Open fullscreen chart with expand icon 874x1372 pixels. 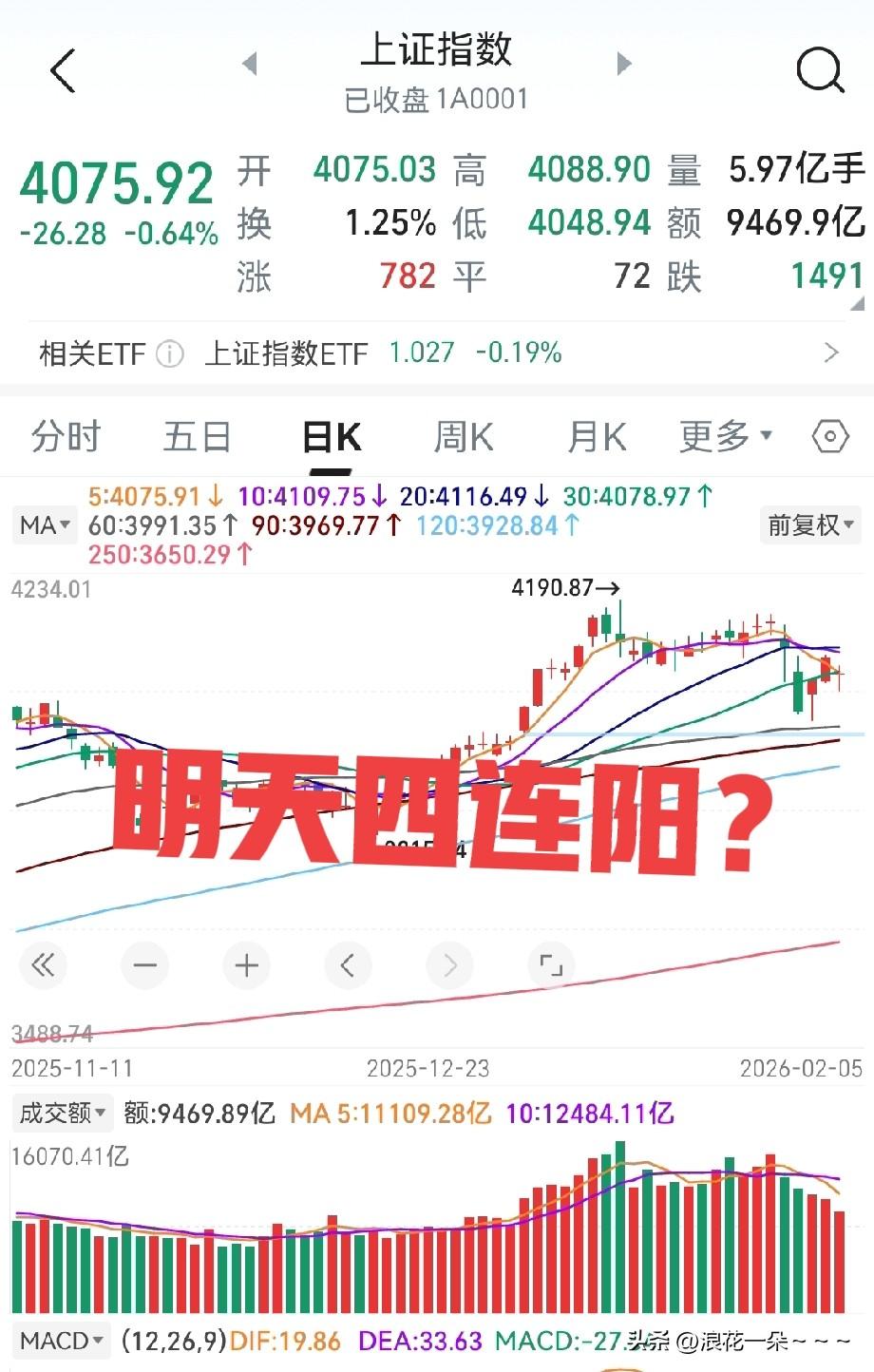tap(550, 965)
